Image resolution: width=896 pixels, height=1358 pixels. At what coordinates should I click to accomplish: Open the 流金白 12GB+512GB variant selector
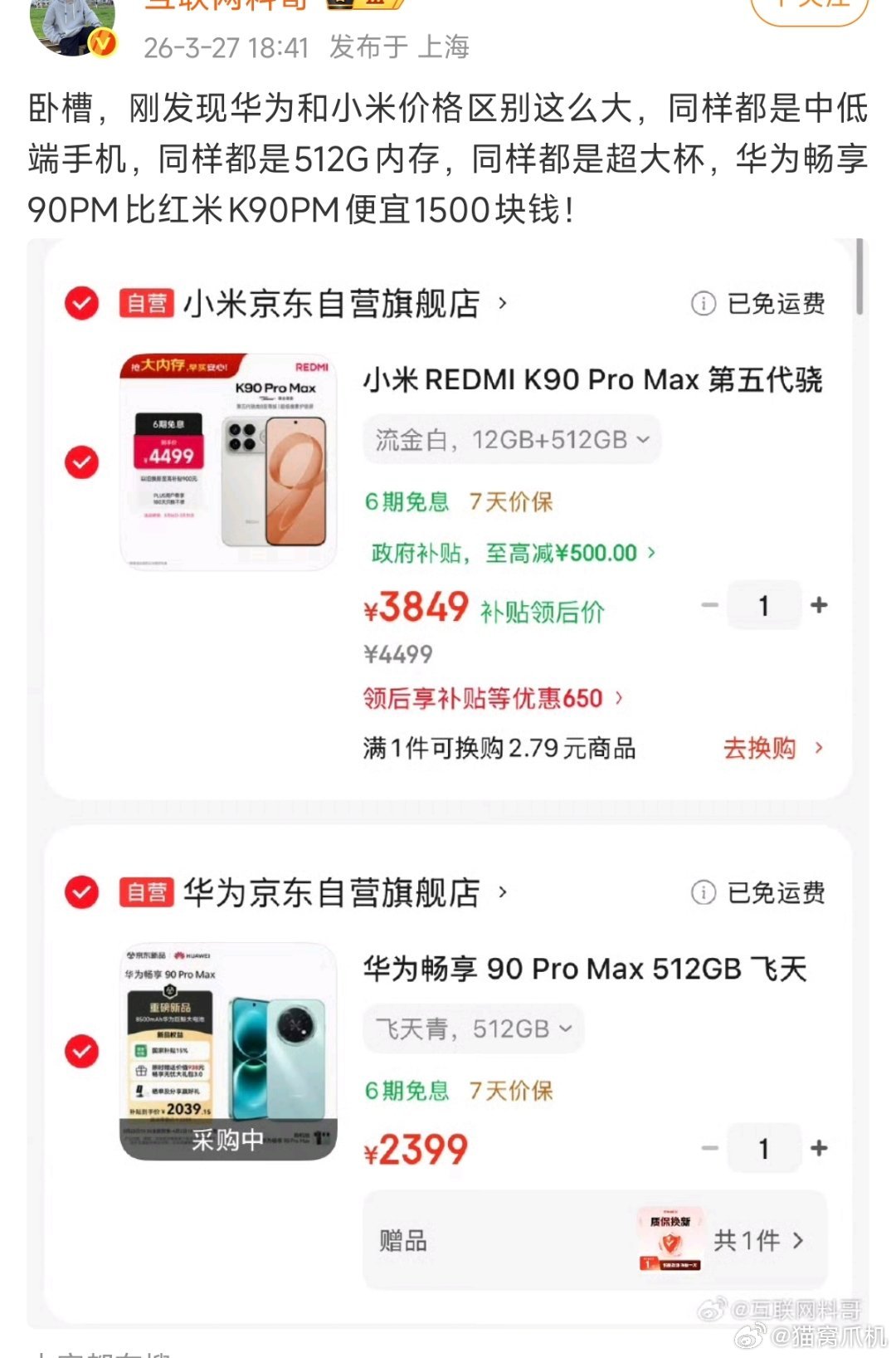[x=510, y=441]
